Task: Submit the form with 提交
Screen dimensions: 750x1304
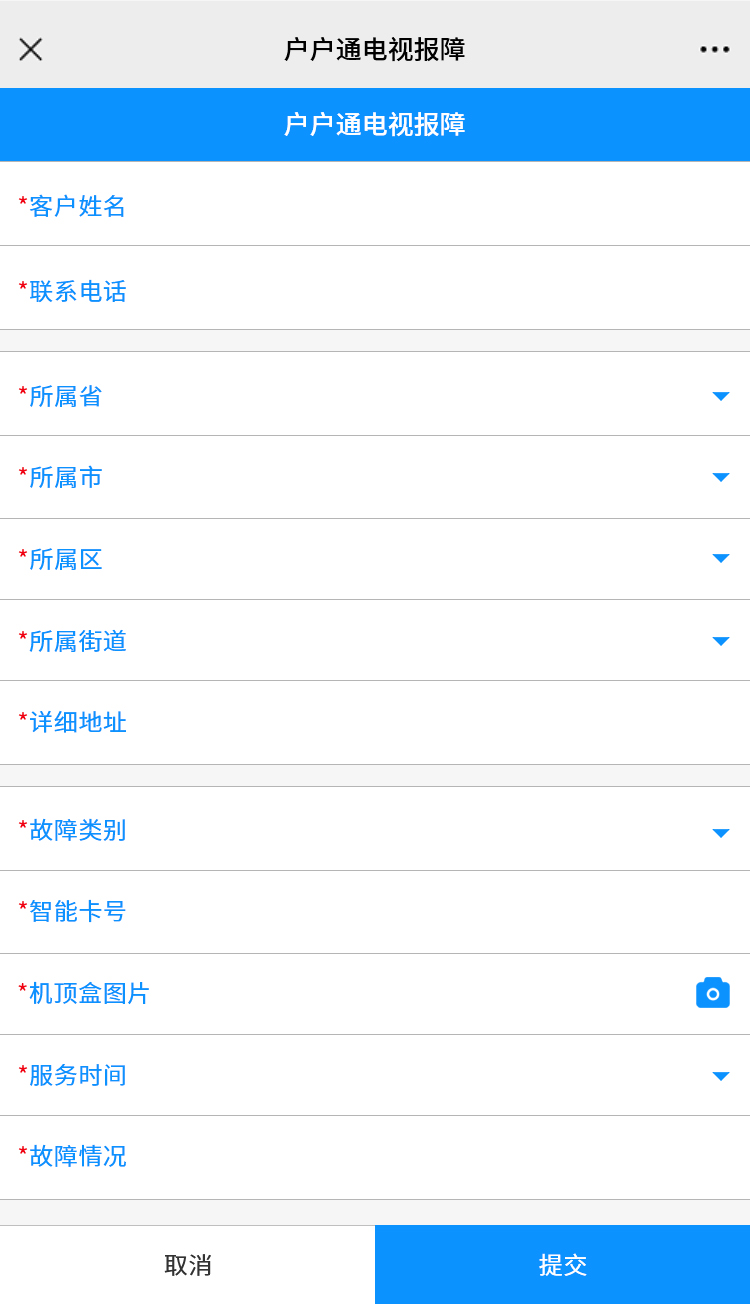Action: point(562,1265)
